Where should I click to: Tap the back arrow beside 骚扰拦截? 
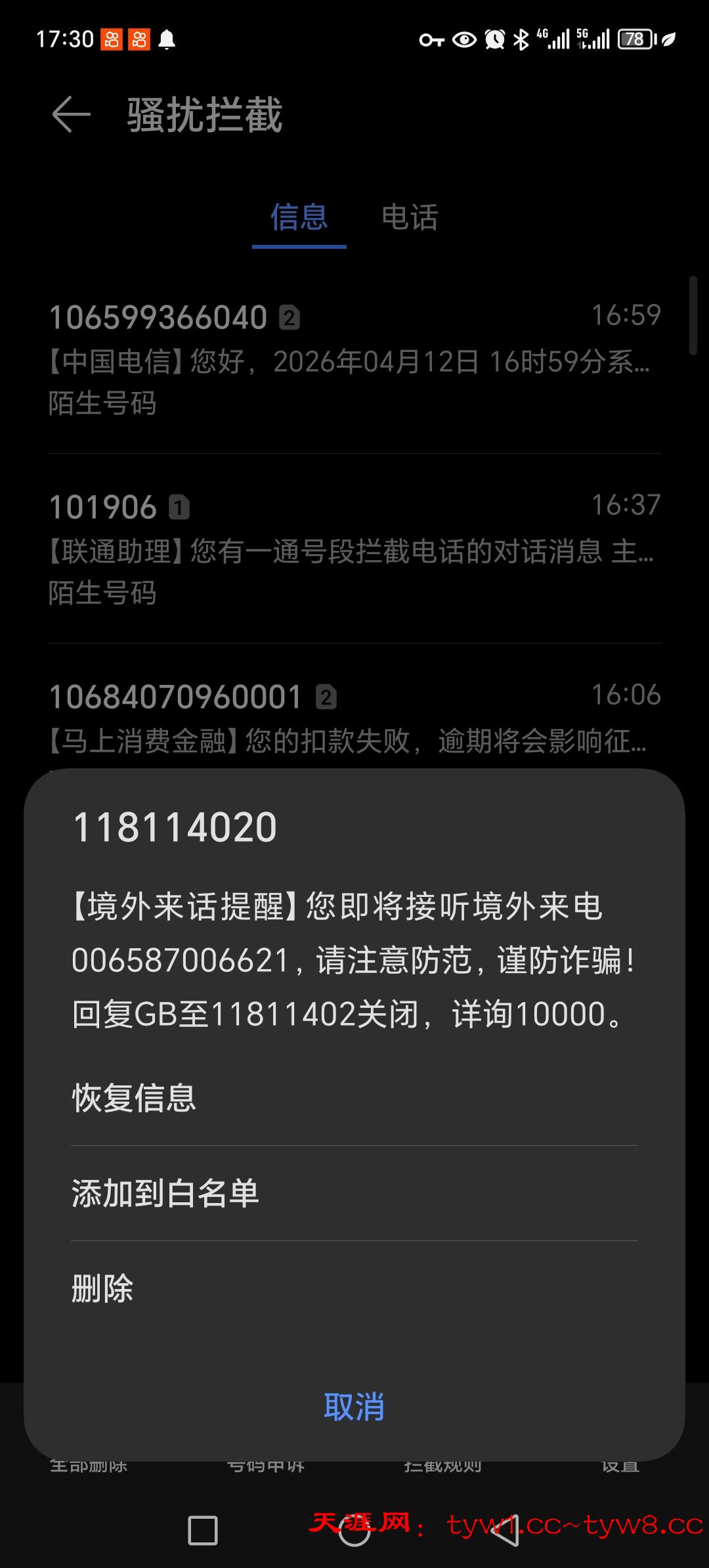[72, 115]
